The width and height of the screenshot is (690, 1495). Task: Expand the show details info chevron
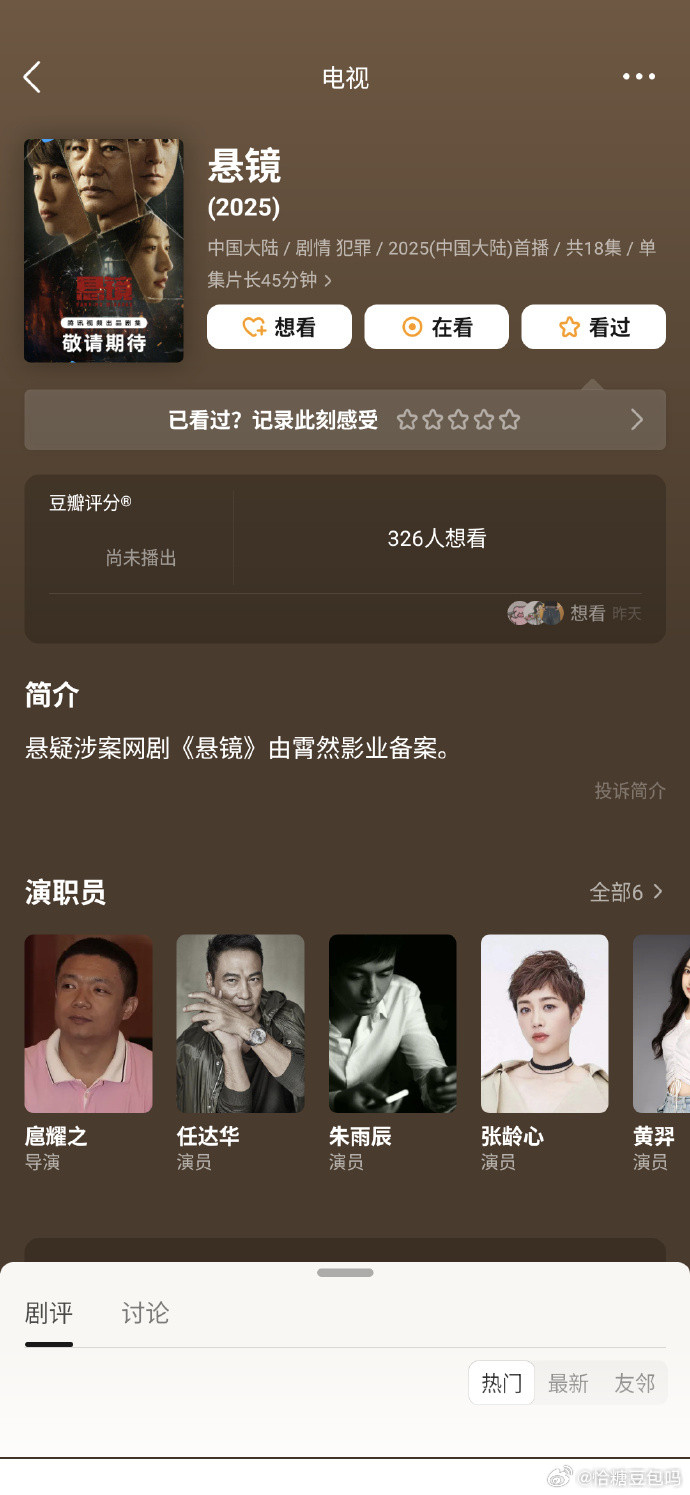click(328, 281)
